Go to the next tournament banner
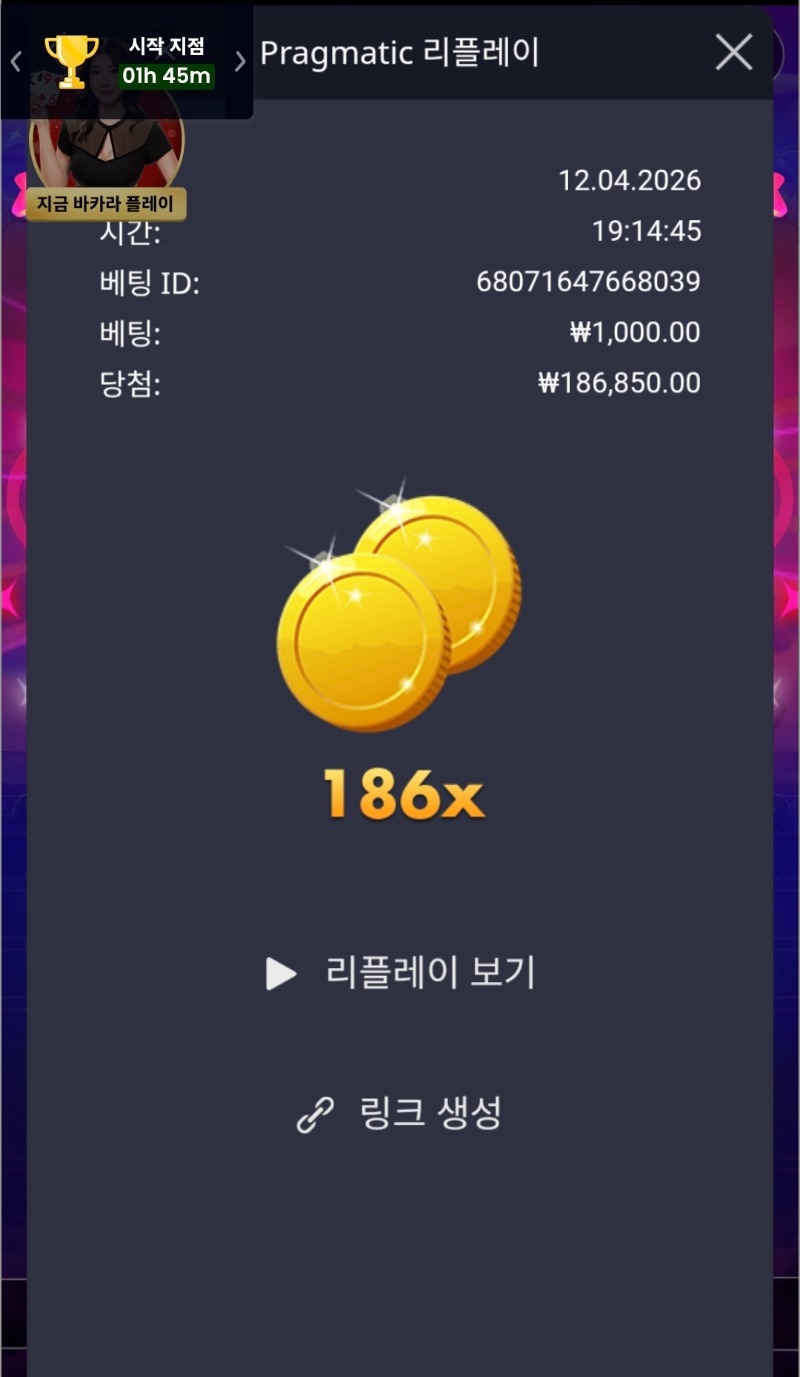The image size is (800, 1377). [x=239, y=62]
